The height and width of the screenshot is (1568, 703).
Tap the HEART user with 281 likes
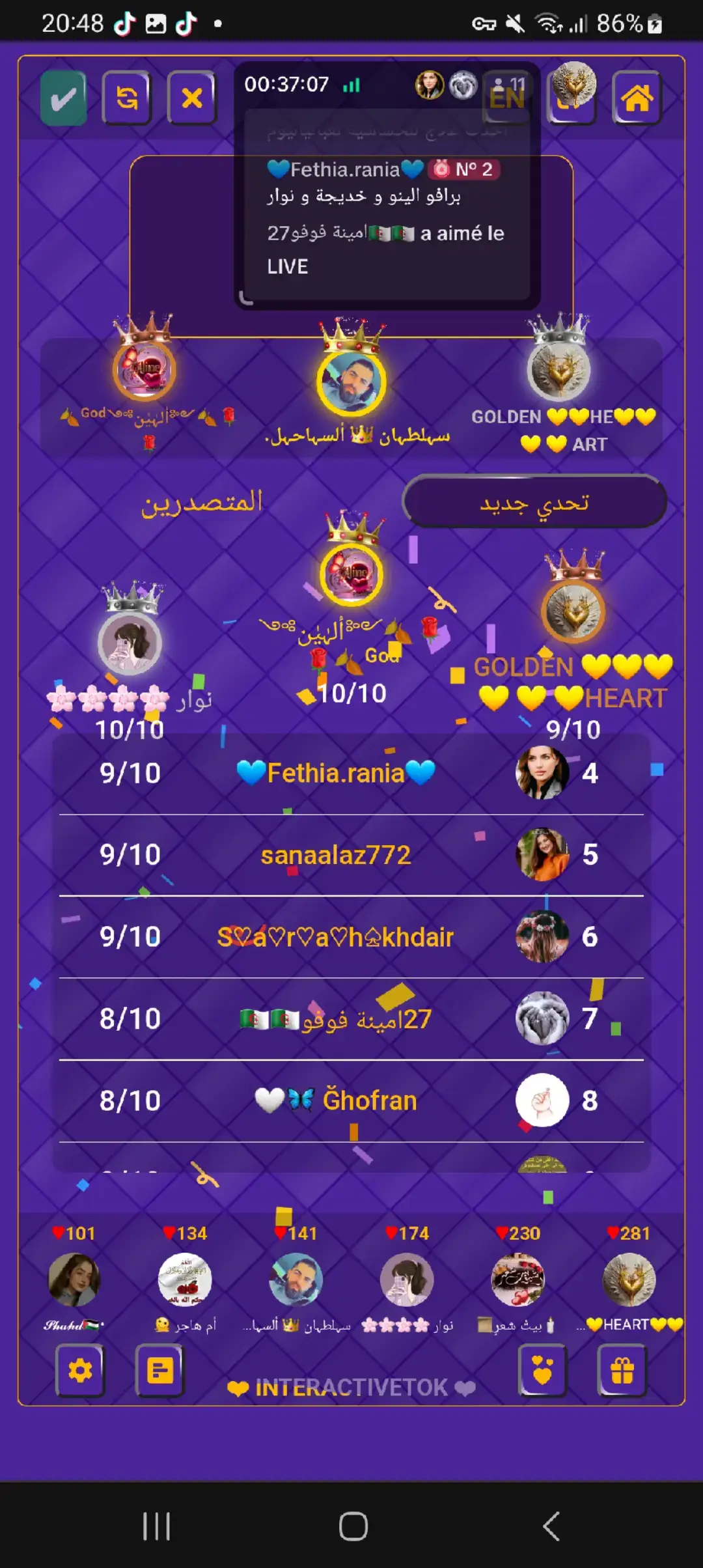[x=629, y=1280]
